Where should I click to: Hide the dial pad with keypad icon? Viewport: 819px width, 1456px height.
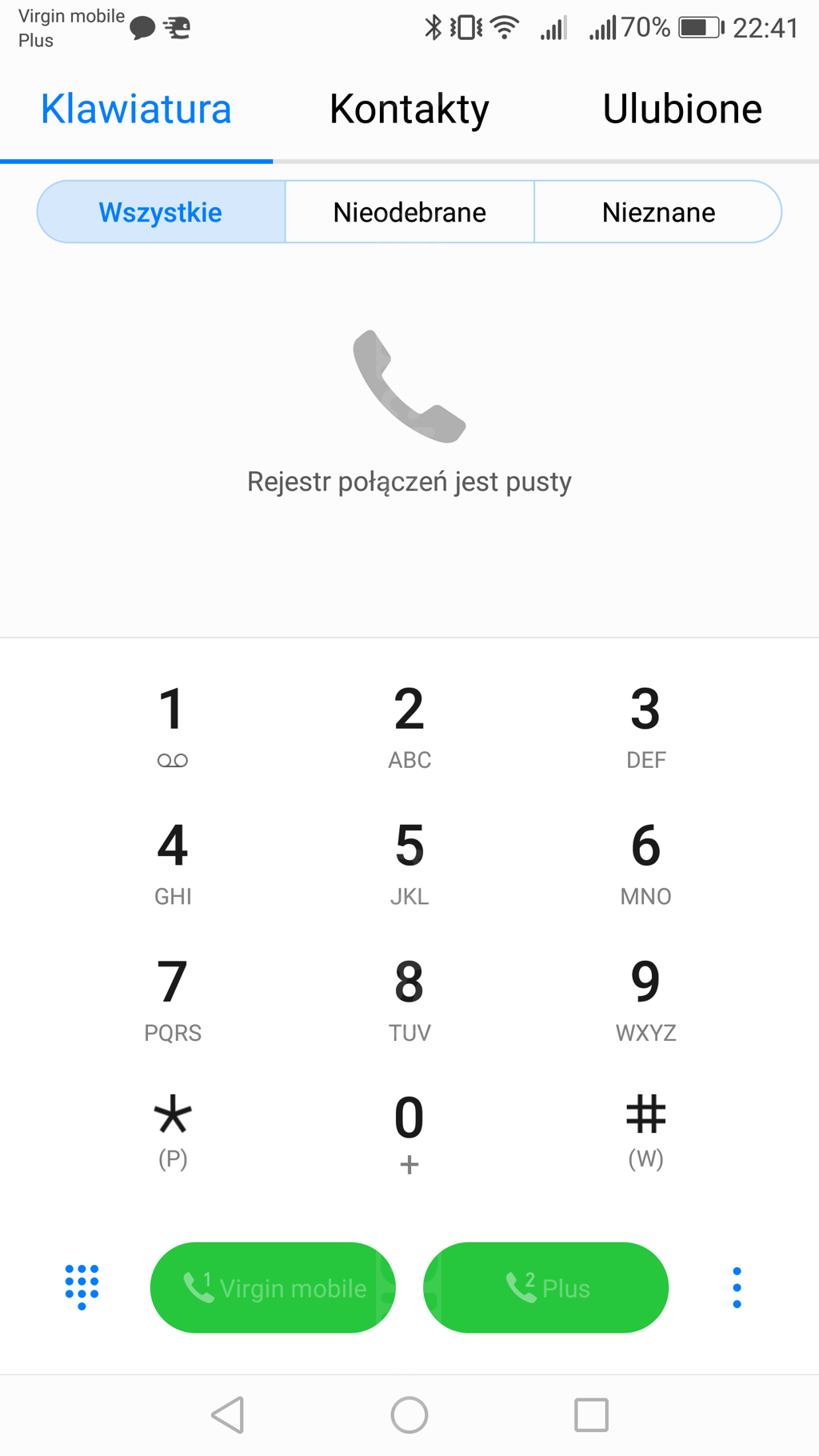coord(82,1286)
